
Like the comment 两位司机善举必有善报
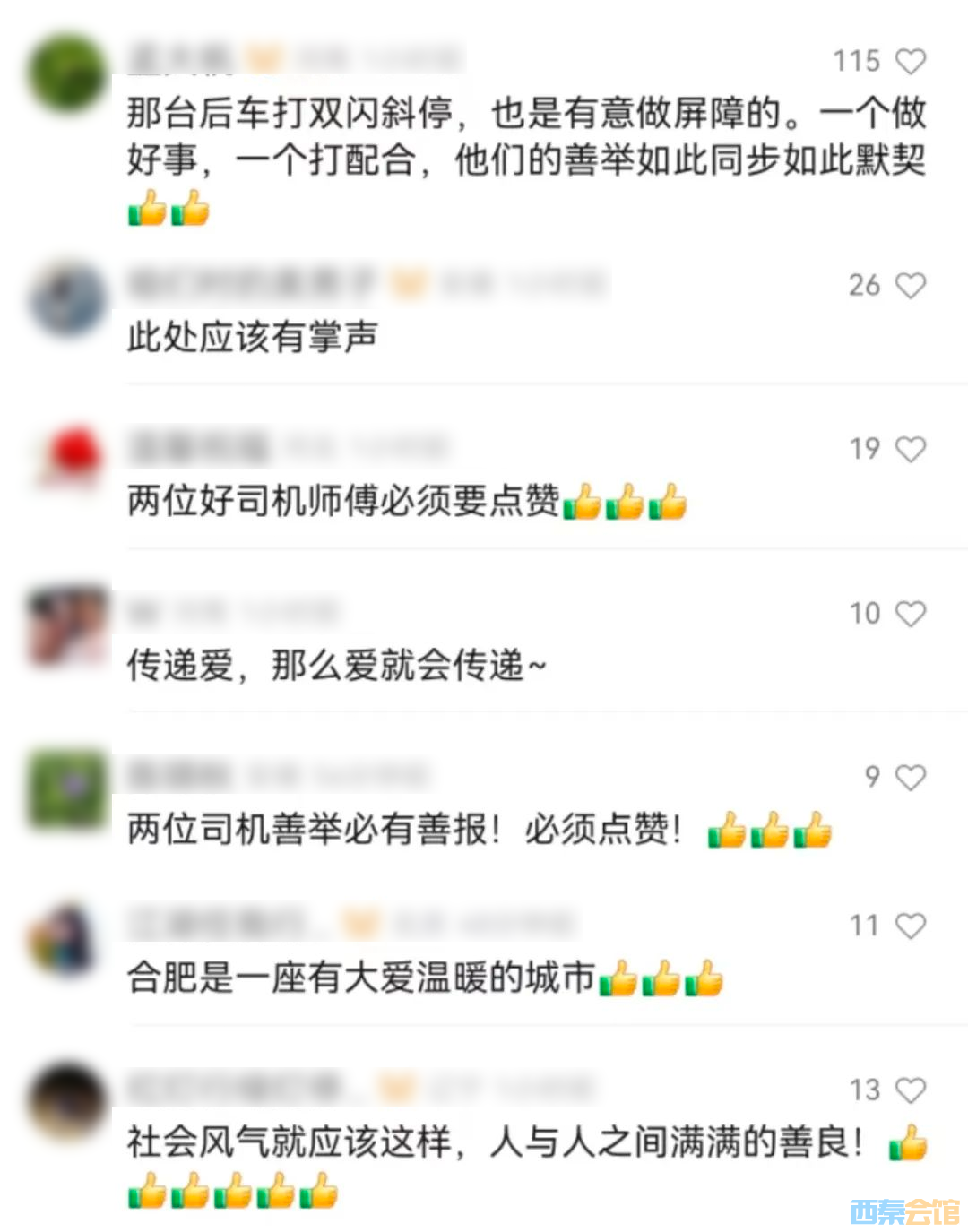tap(911, 777)
